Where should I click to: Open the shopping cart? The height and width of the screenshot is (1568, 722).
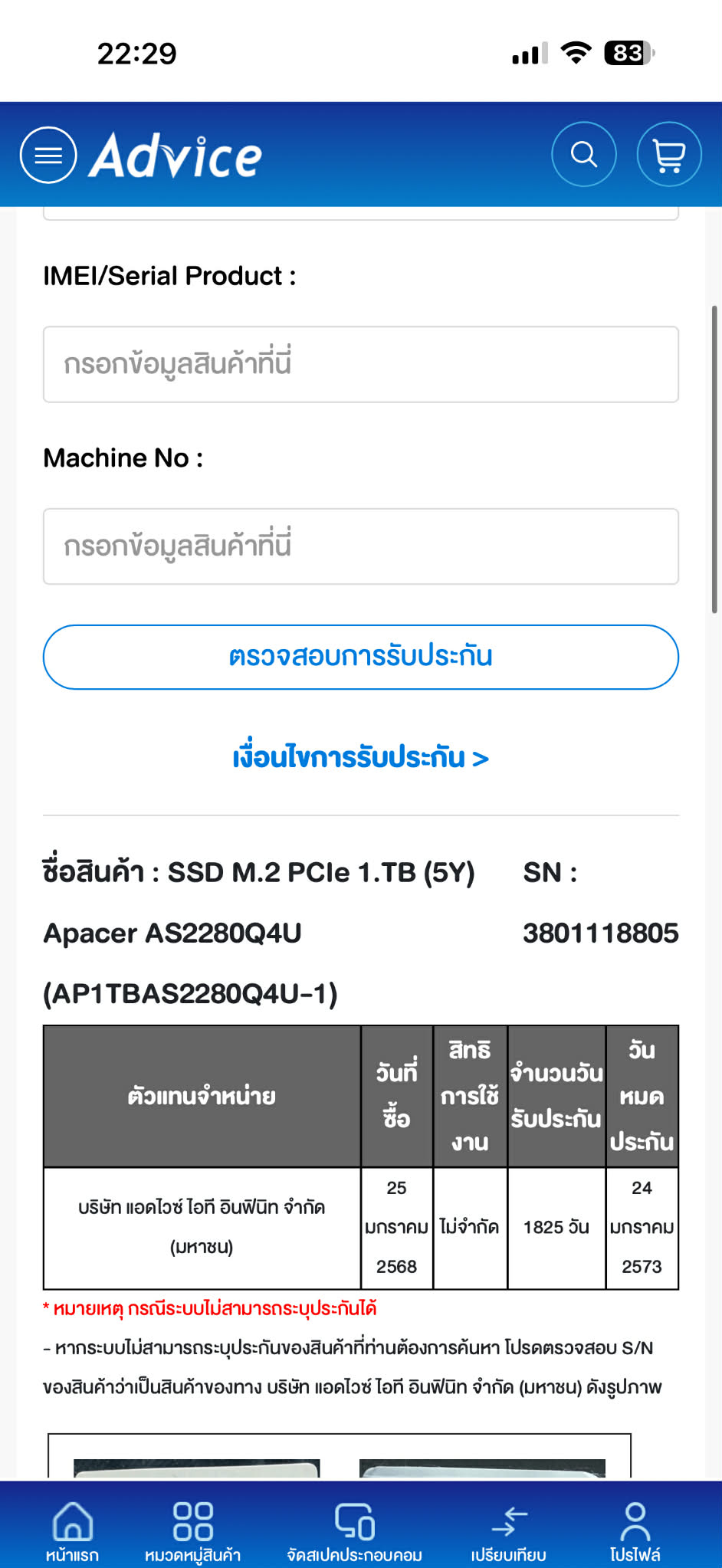669,155
